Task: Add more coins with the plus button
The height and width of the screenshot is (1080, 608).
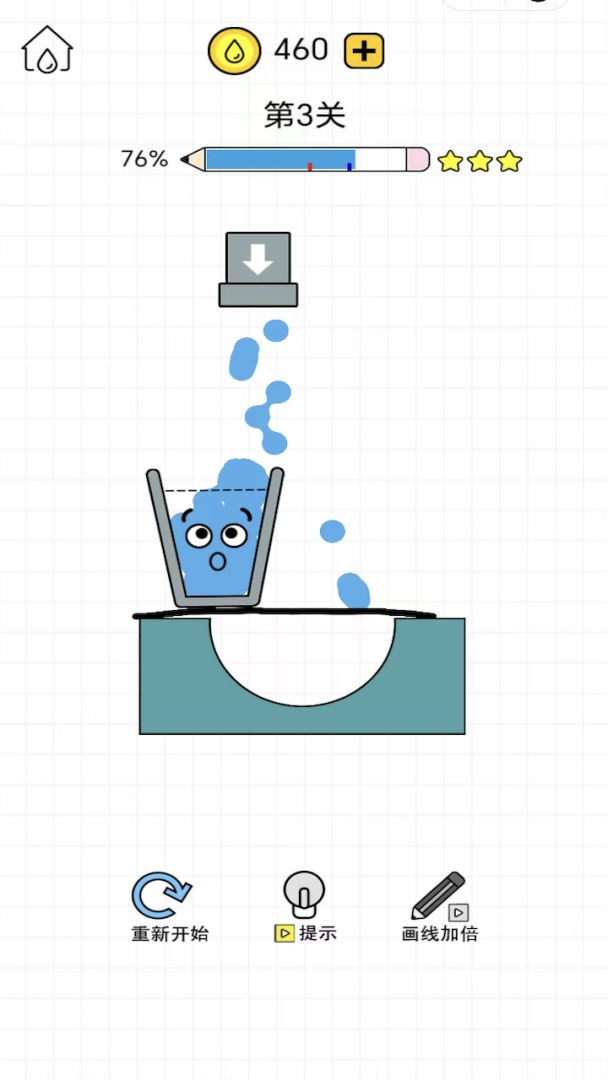Action: click(x=364, y=51)
